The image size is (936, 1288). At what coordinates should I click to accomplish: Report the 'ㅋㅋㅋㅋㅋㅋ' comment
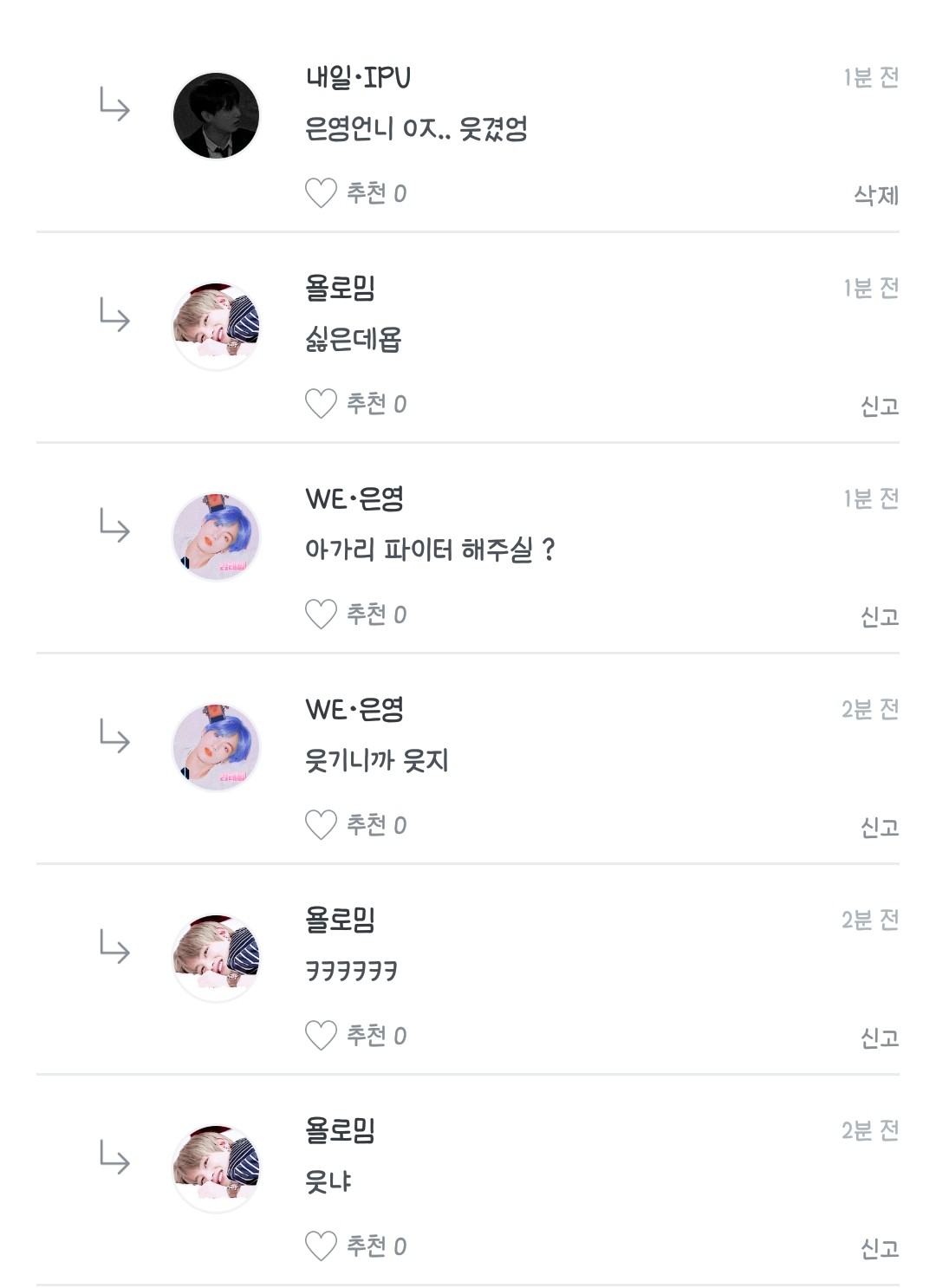pos(879,1038)
